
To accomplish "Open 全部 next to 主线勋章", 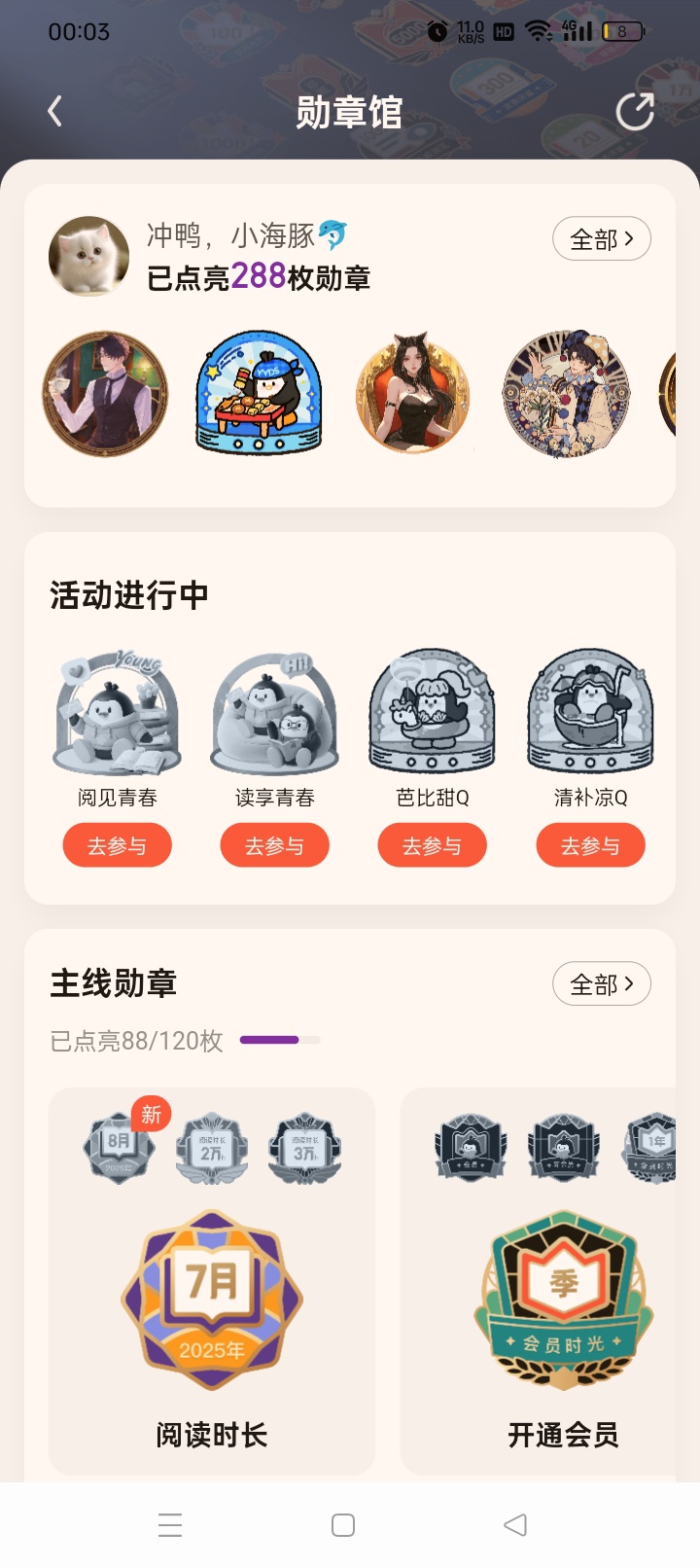I will click(602, 983).
